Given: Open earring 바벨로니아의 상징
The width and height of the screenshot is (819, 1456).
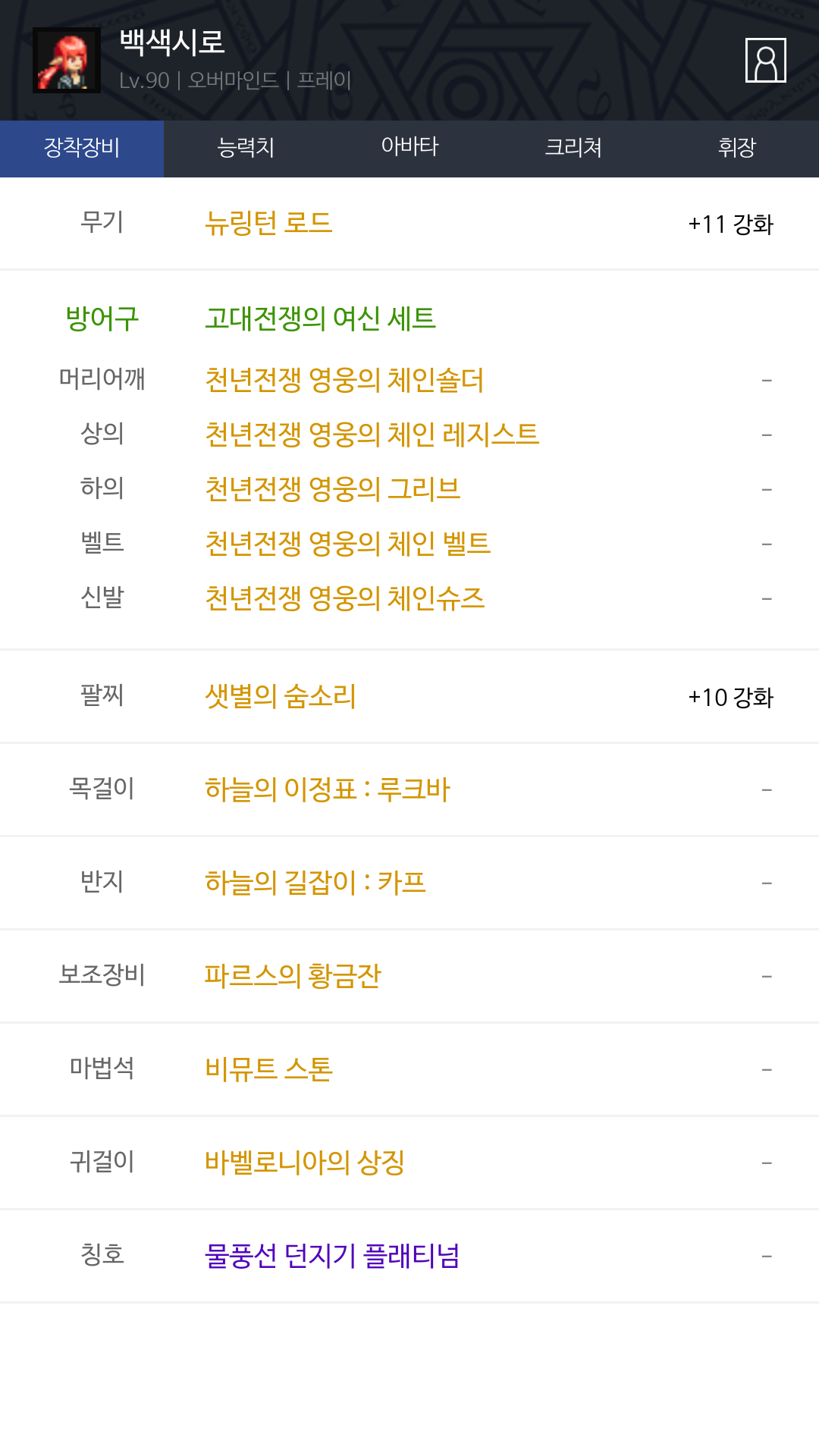Looking at the screenshot, I should (305, 1163).
